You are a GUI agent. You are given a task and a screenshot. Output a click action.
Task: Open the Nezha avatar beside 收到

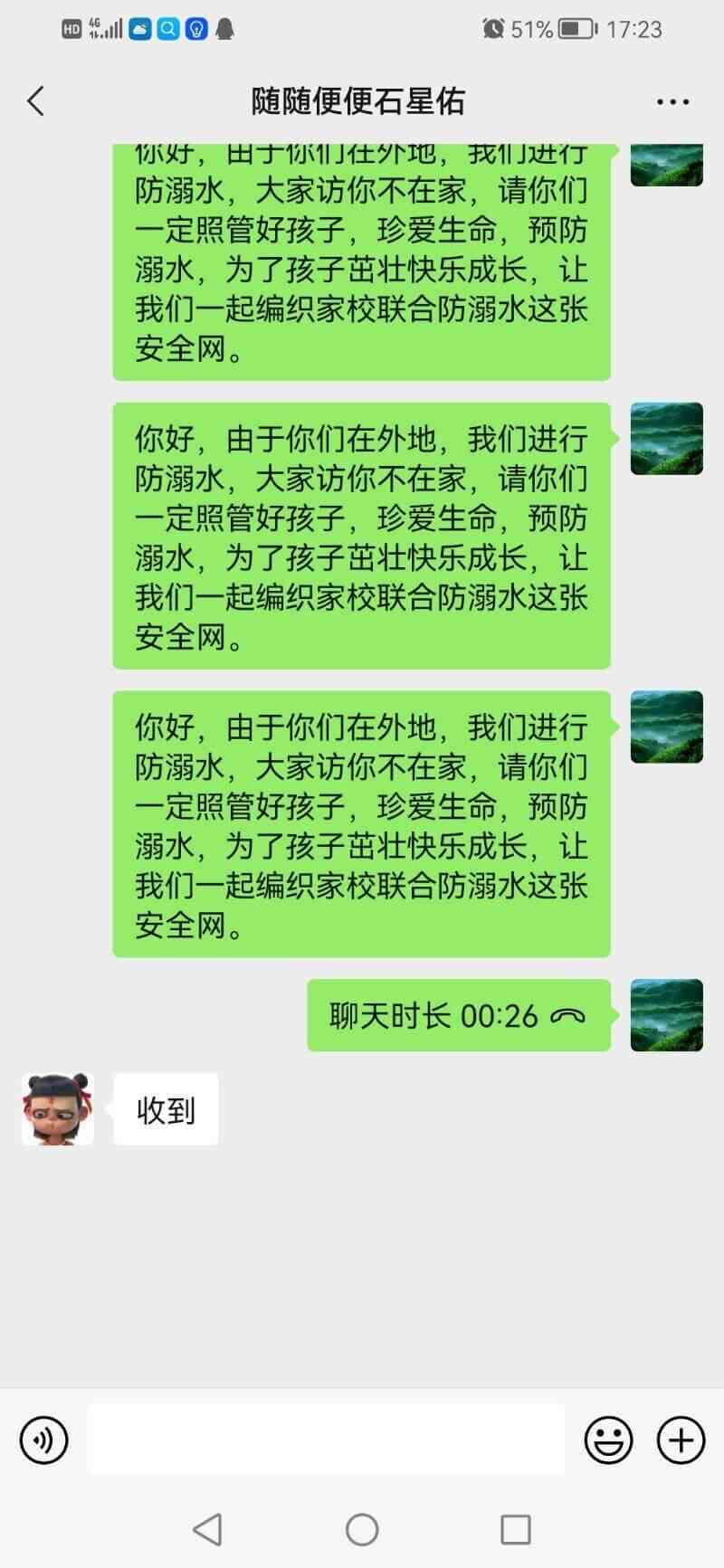coord(58,1109)
